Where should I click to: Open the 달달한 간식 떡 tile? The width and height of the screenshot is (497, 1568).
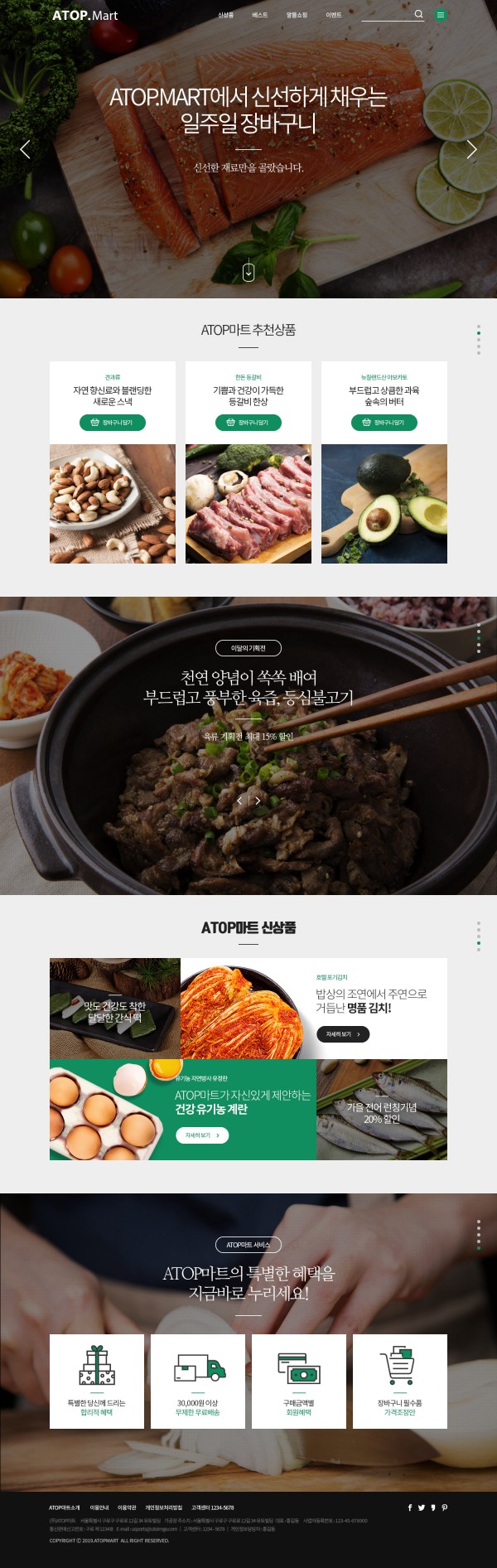pyautogui.click(x=114, y=1009)
